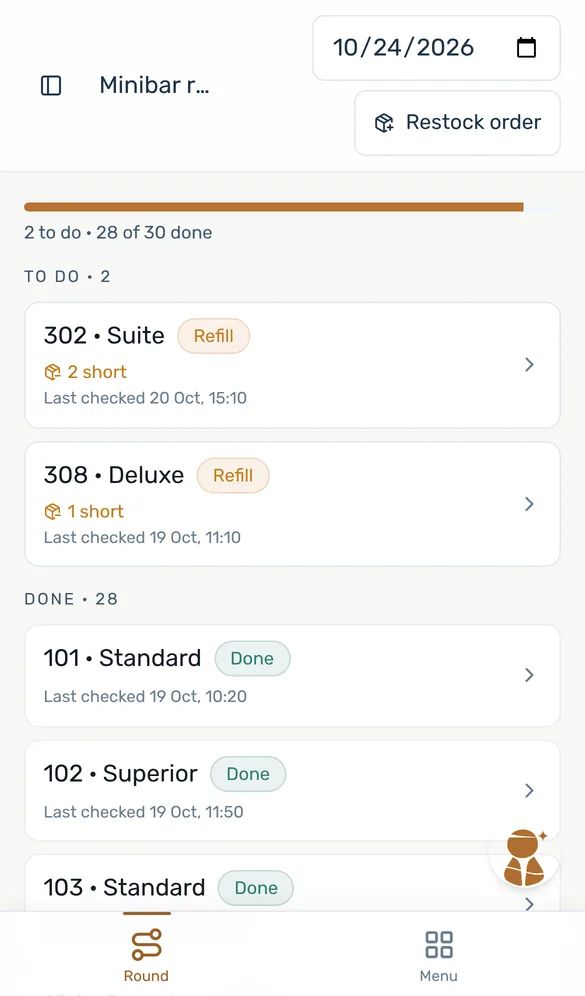
Task: Open room 302 Suite refill card
Action: 292,365
